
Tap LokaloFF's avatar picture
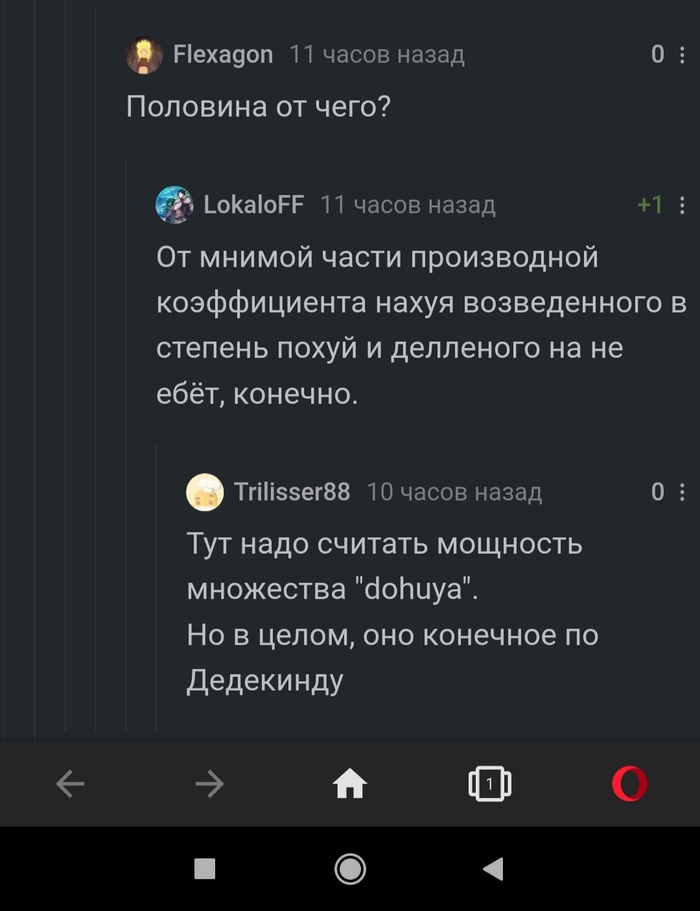pos(175,205)
